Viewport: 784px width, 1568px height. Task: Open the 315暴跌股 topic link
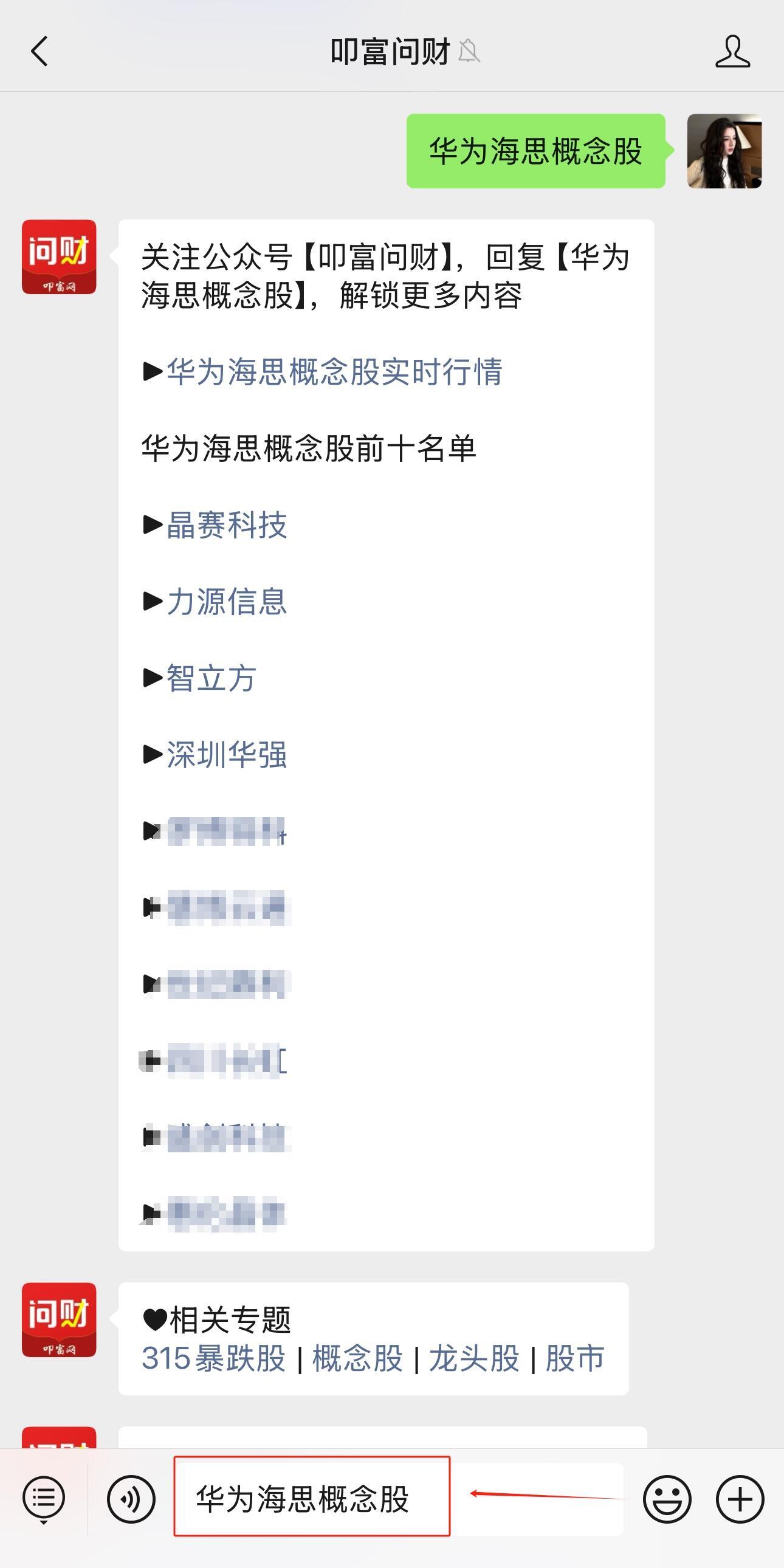pyautogui.click(x=214, y=1358)
